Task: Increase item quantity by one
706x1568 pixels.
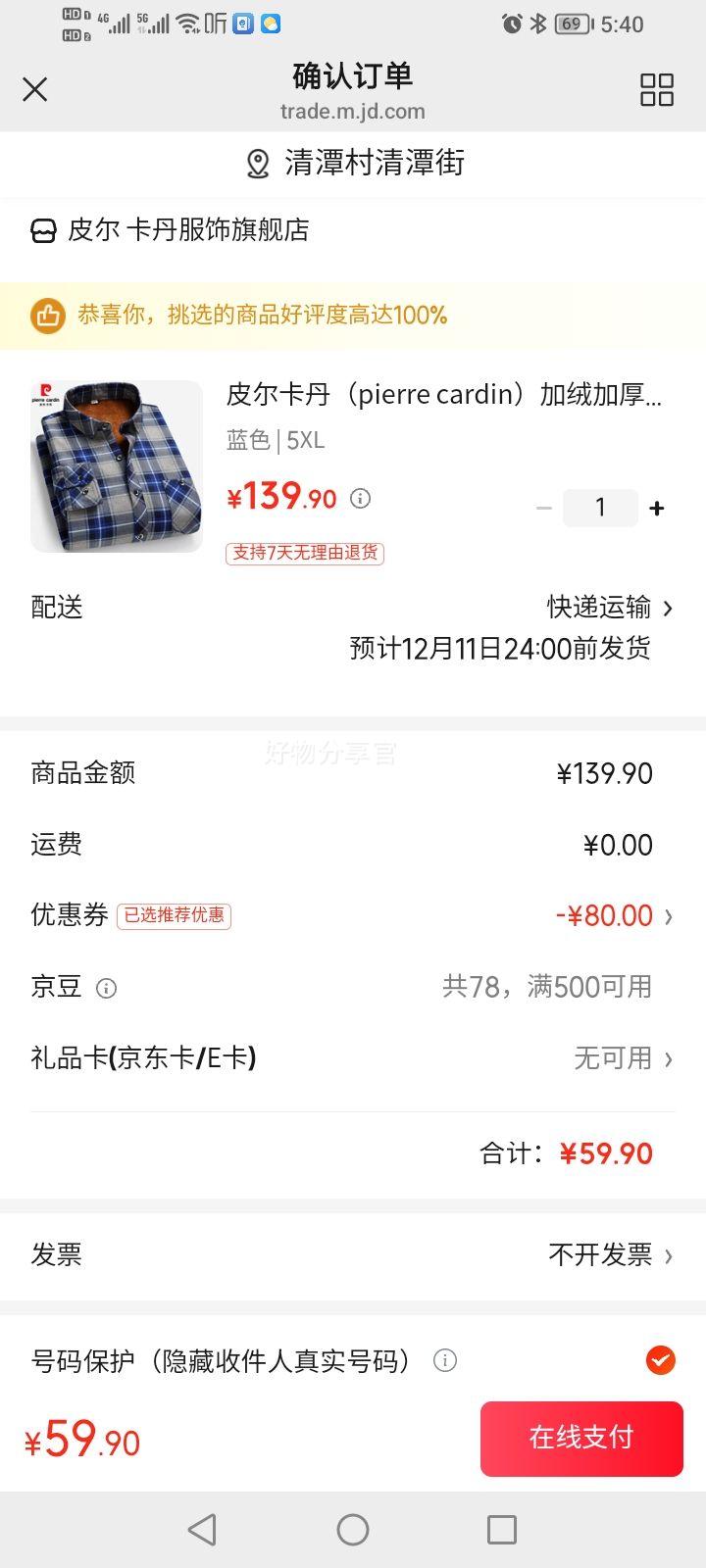Action: (x=657, y=508)
